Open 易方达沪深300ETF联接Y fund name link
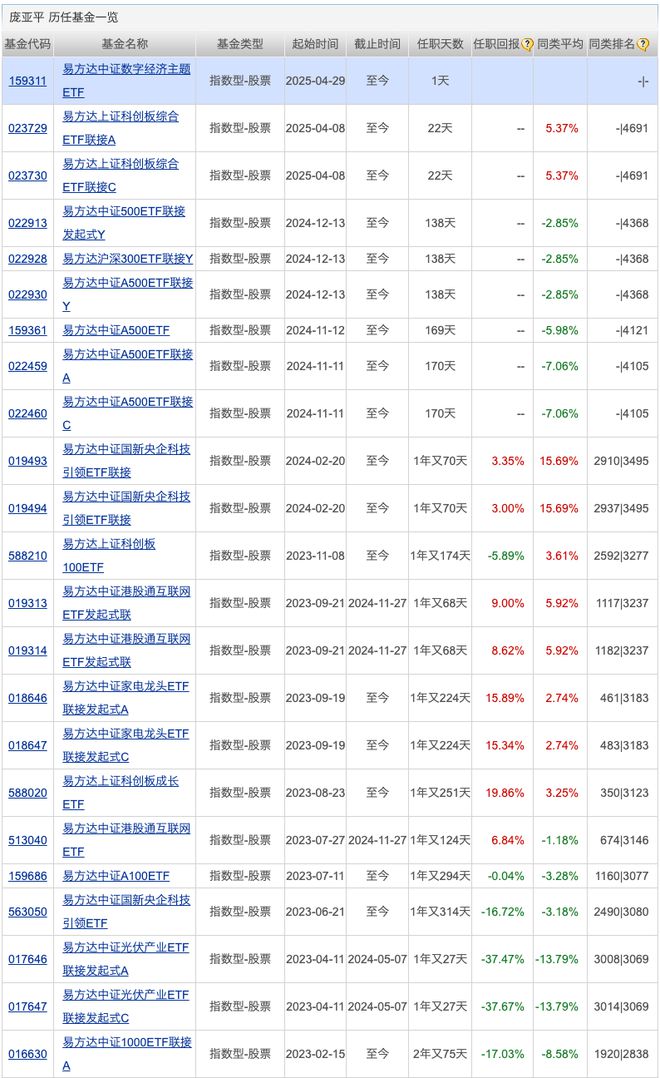Viewport: 660px width, 1078px height. 128,259
